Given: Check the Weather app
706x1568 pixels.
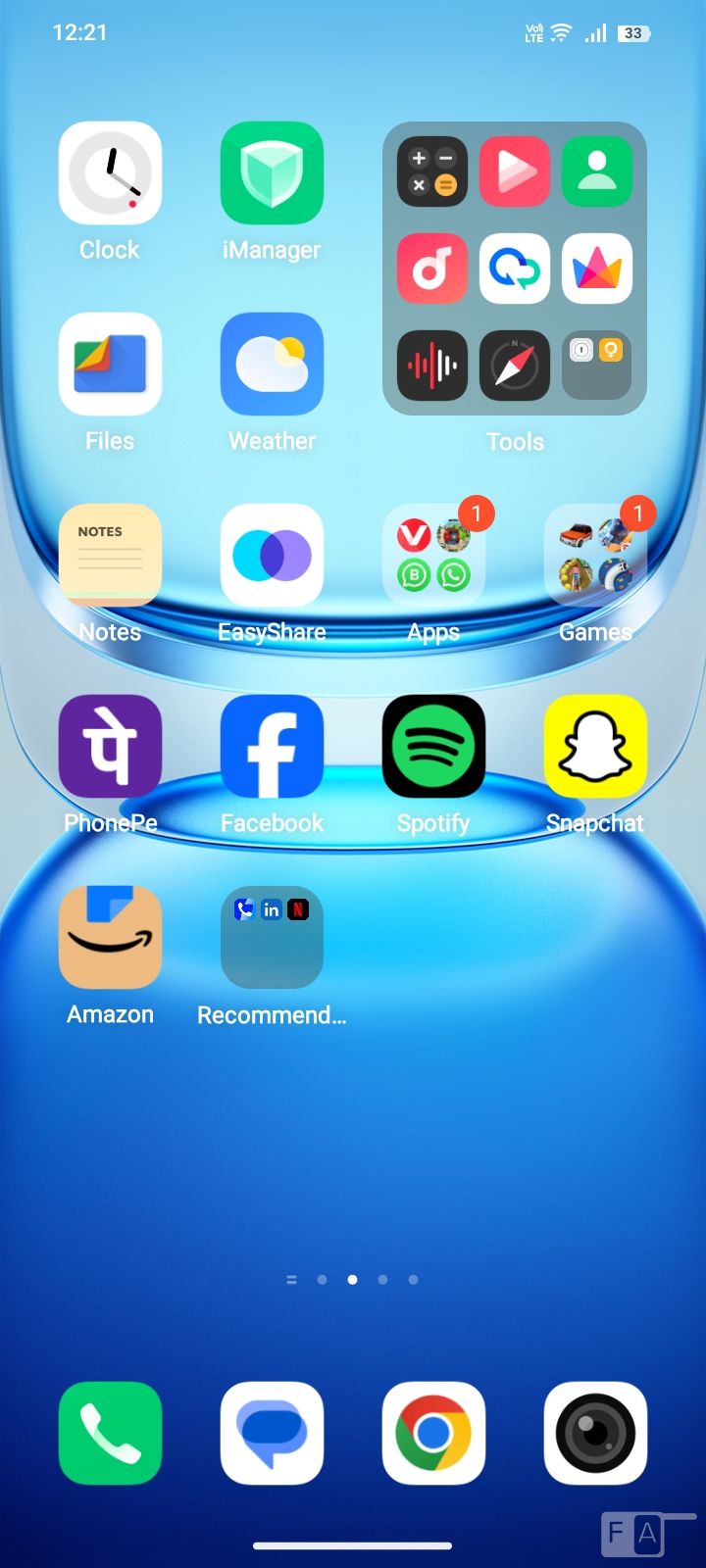Looking at the screenshot, I should [272, 365].
